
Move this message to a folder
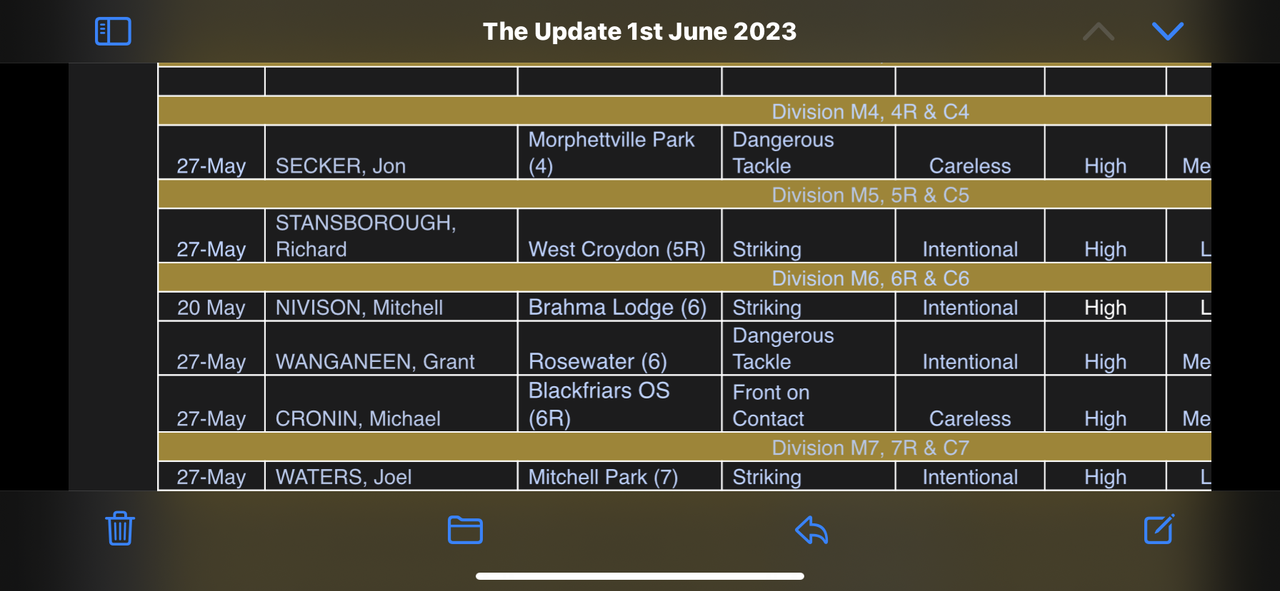[x=465, y=529]
